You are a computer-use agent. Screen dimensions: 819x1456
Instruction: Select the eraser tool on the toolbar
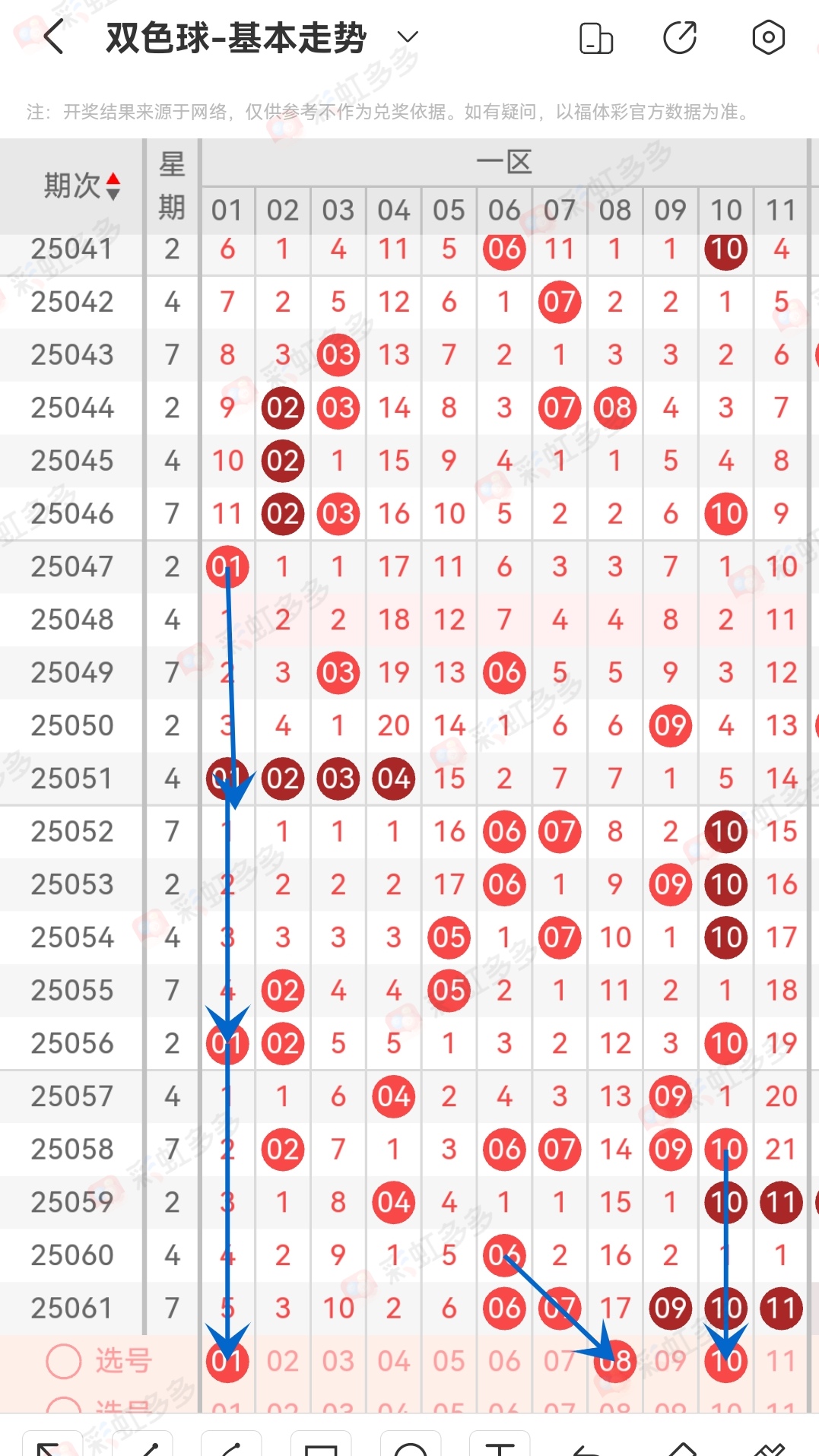770,1445
